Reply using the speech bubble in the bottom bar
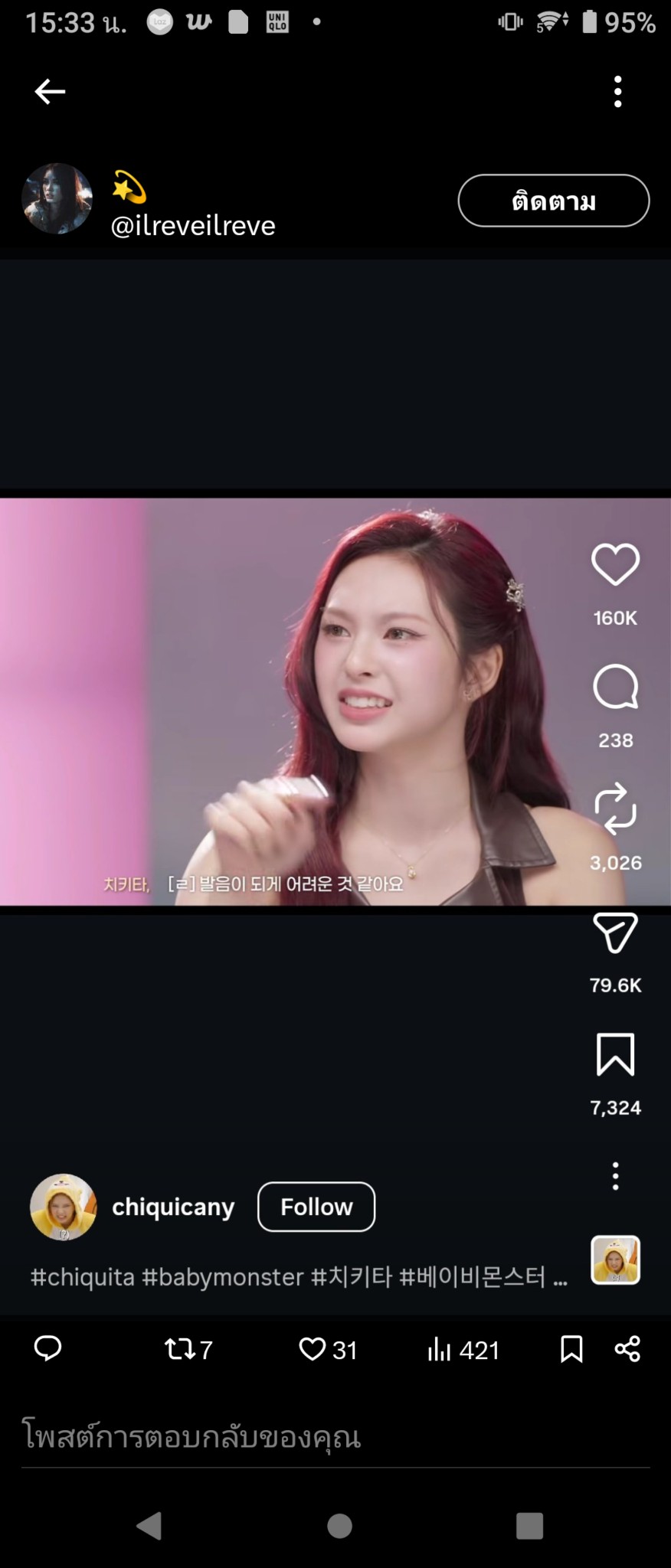 [x=47, y=1348]
